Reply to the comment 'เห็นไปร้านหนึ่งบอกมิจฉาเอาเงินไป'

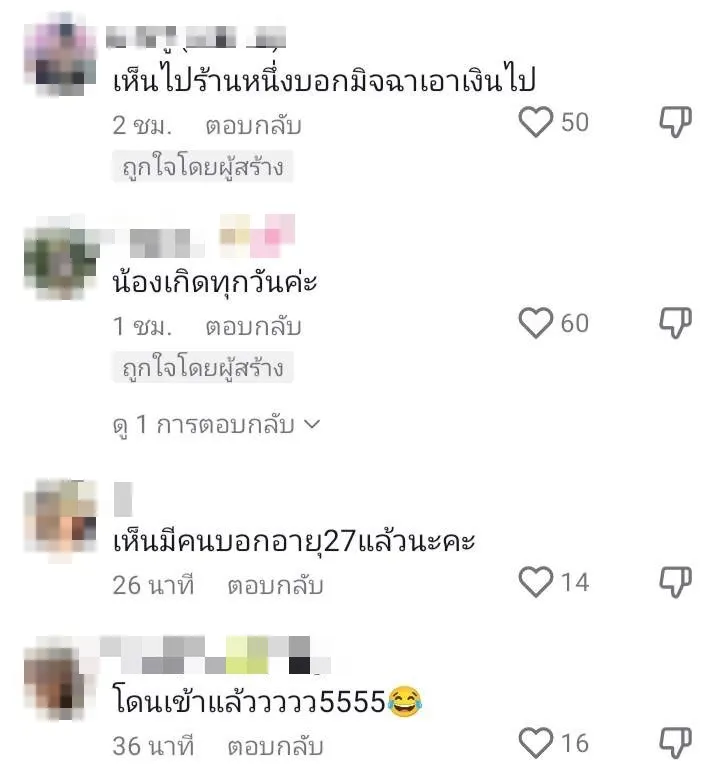pyautogui.click(x=253, y=126)
